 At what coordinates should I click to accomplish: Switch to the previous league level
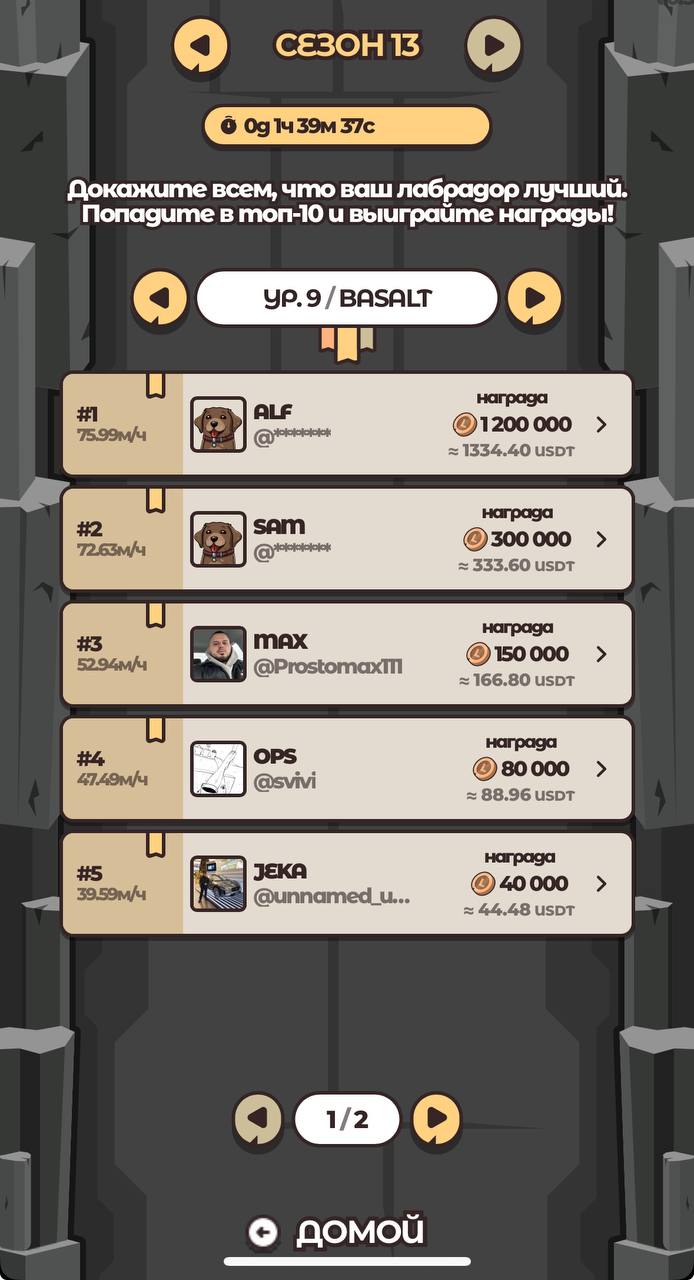[x=160, y=298]
